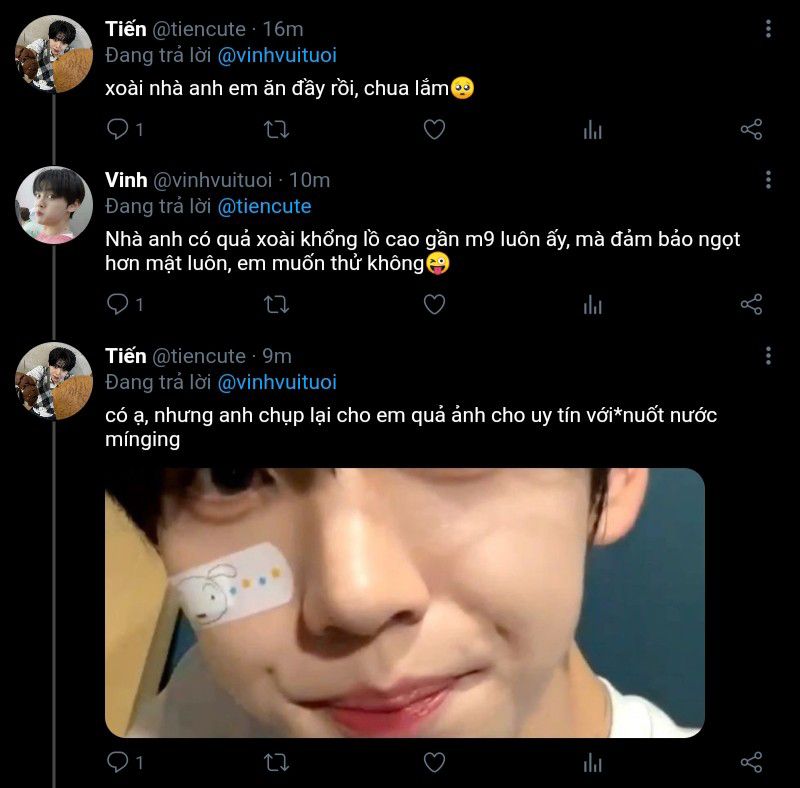The width and height of the screenshot is (800, 788).
Task: Reply to Vinh's giant mango tweet
Action: 118,304
